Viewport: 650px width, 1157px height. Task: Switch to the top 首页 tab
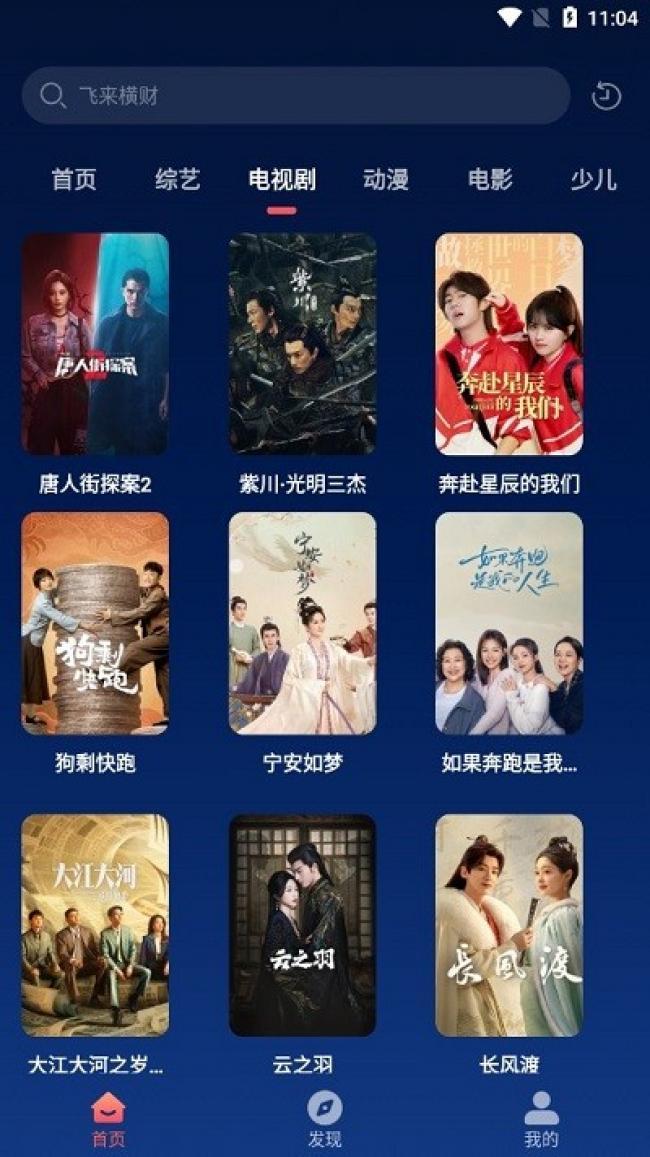[74, 179]
